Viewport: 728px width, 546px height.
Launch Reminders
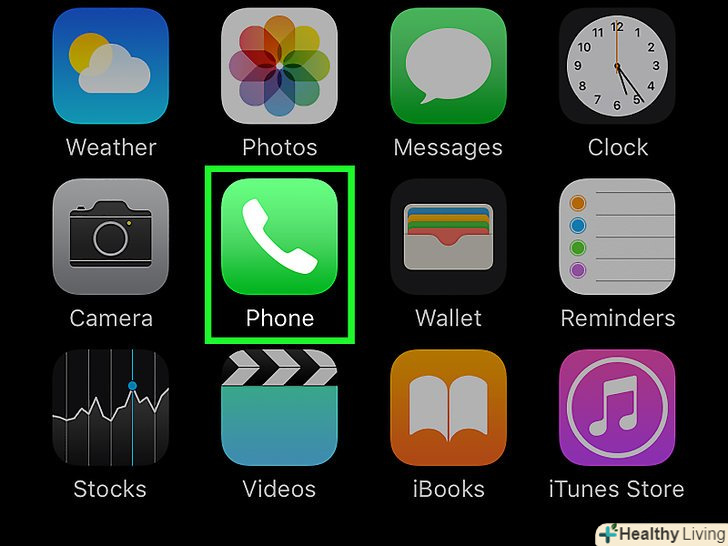tap(617, 237)
